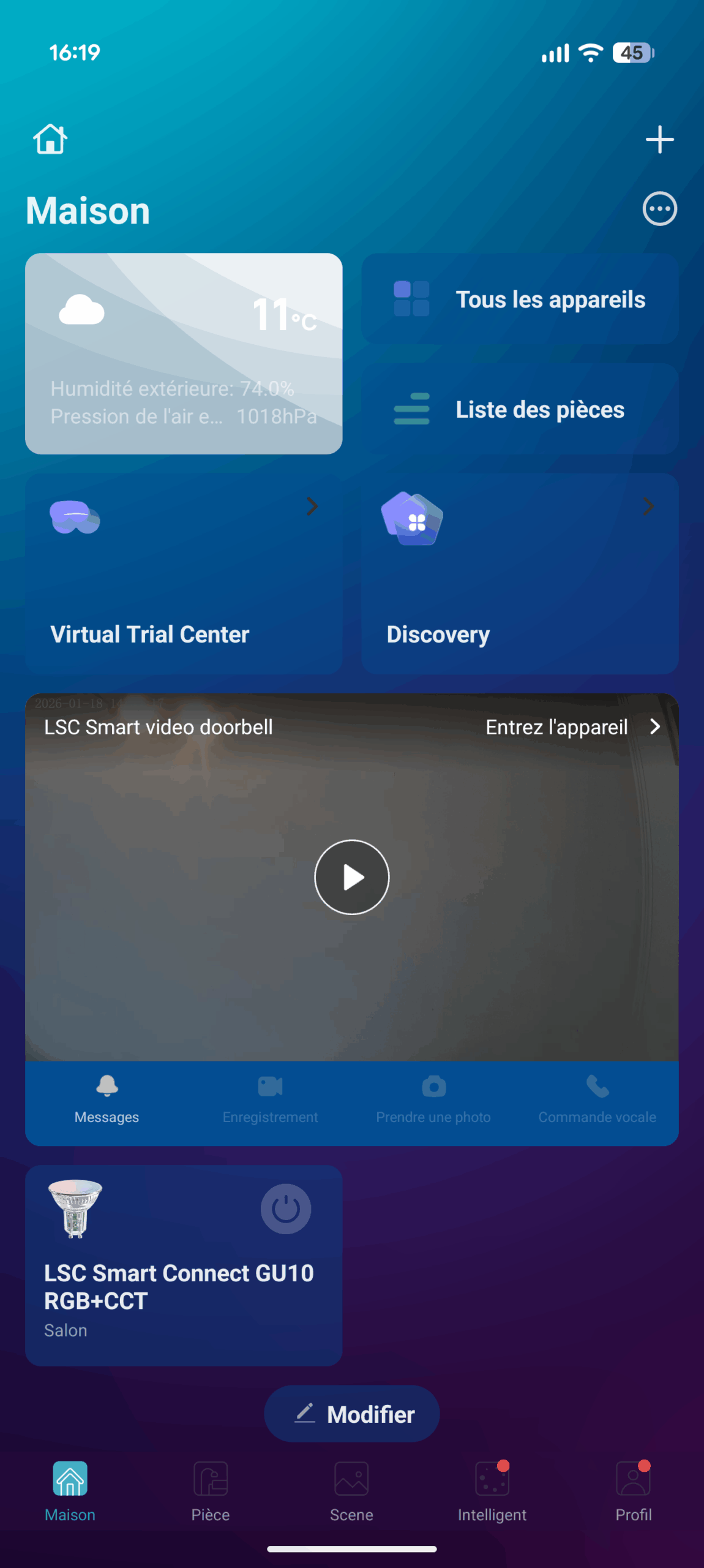Image resolution: width=704 pixels, height=1568 pixels.
Task: Open the three-dot more options menu
Action: [659, 209]
